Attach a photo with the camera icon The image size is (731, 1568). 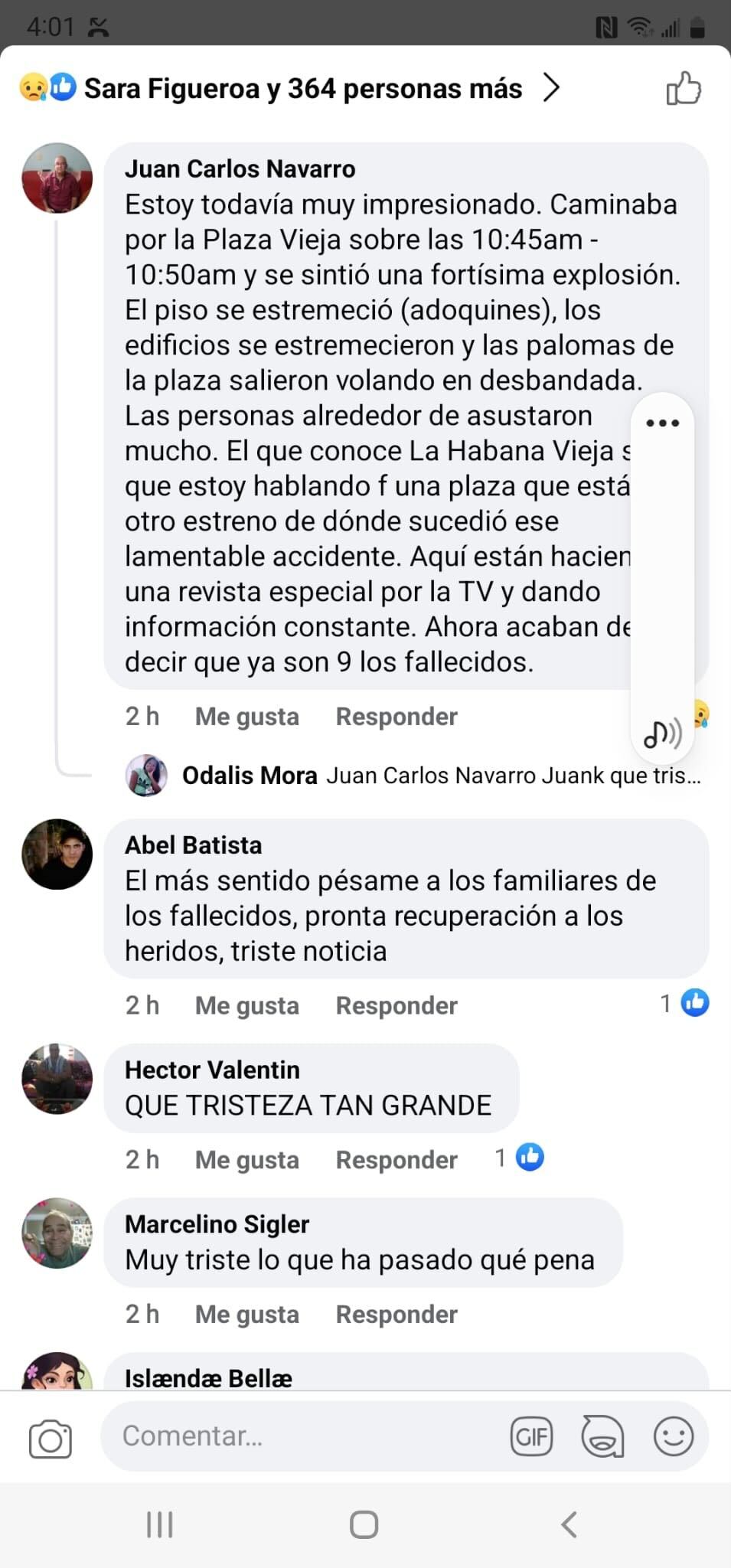51,1439
